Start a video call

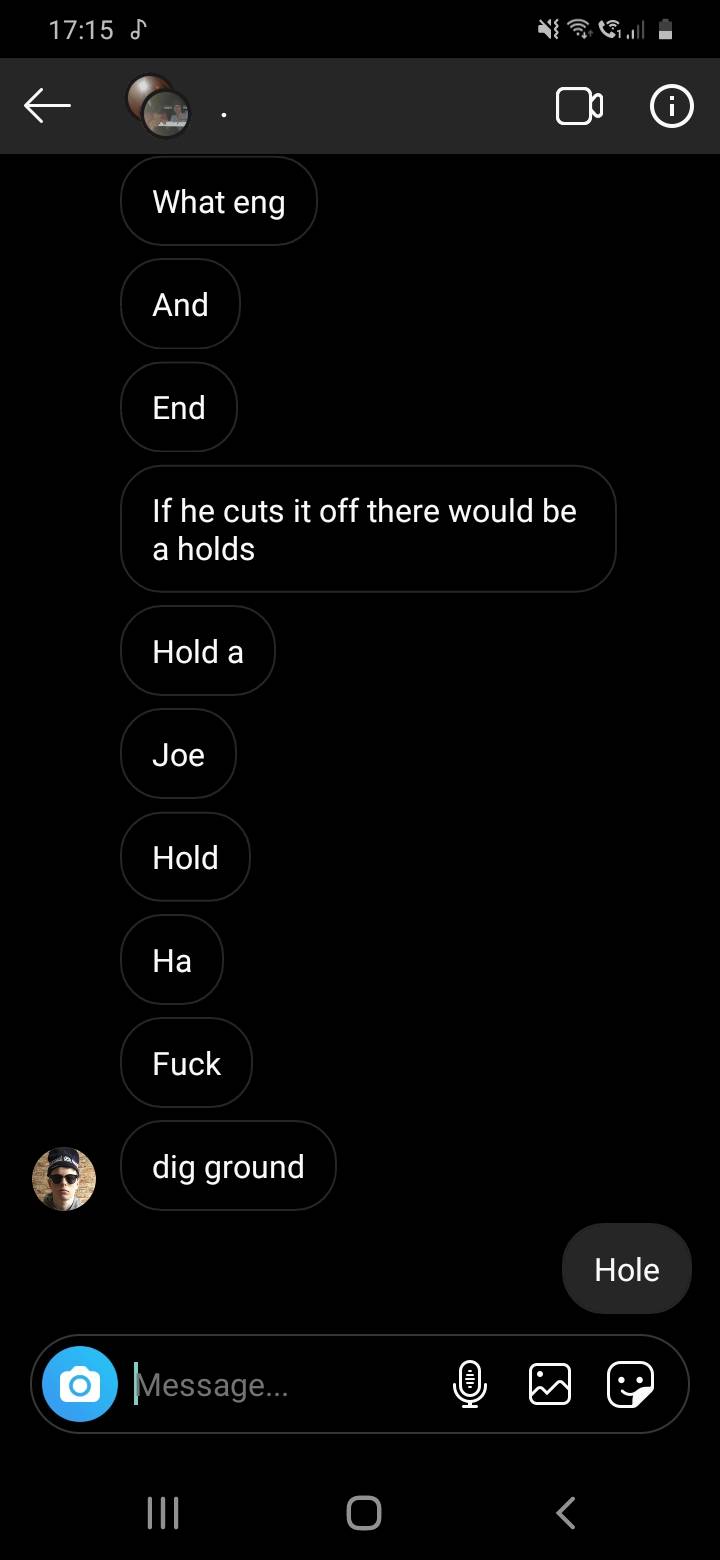pyautogui.click(x=579, y=106)
